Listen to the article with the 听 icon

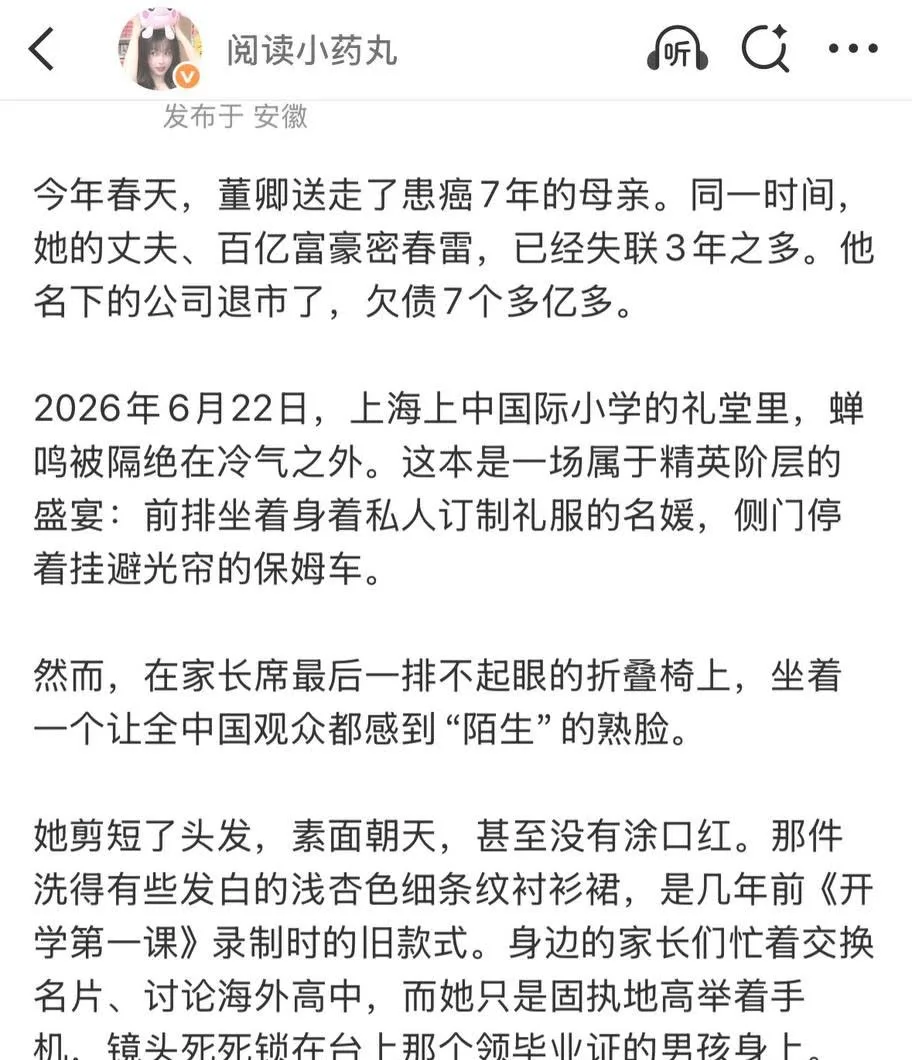677,49
